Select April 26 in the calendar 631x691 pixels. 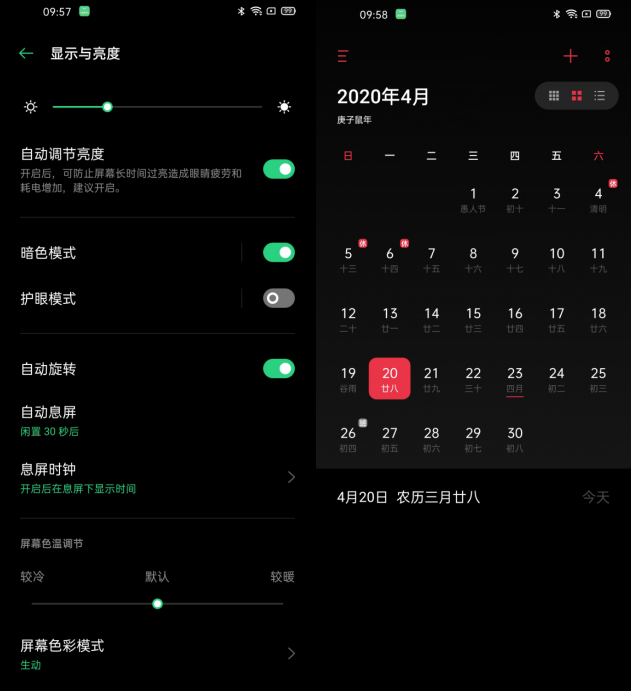348,439
